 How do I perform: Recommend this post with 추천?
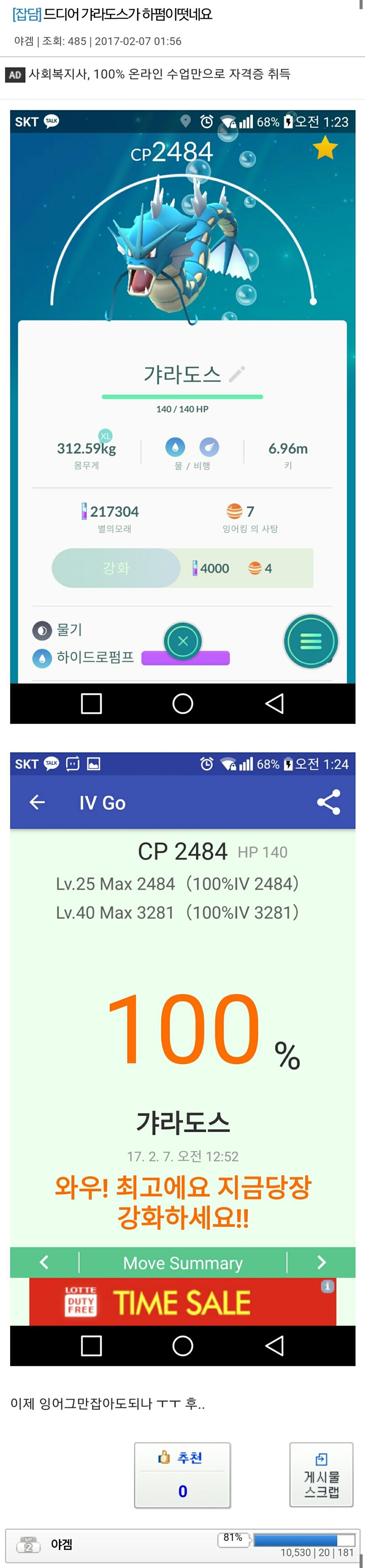tap(182, 1474)
